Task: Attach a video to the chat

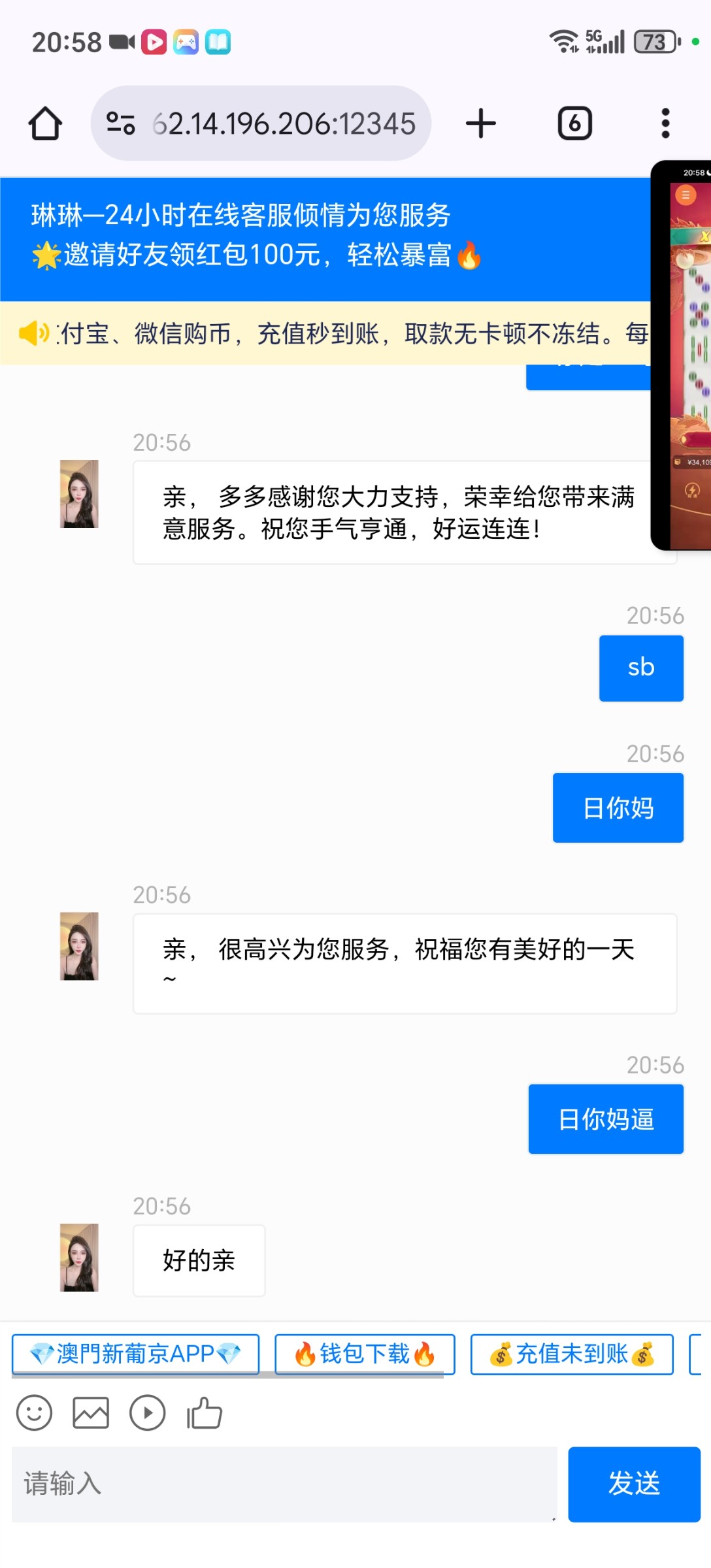Action: click(147, 1414)
